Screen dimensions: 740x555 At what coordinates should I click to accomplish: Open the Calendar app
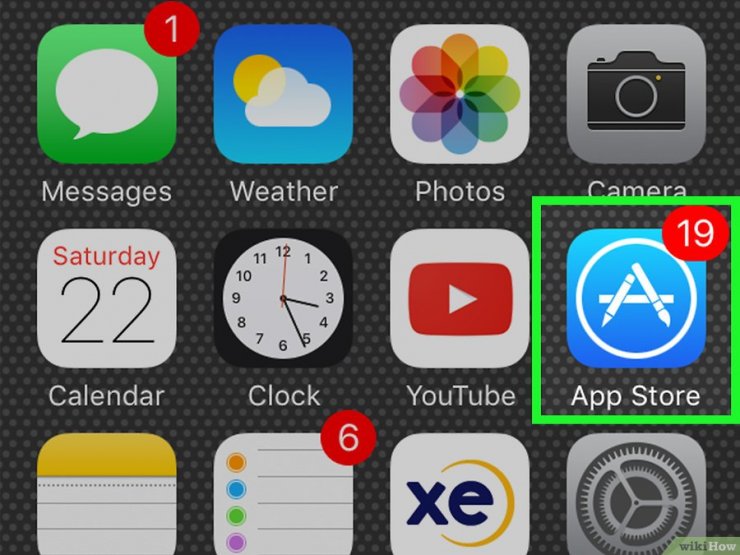106,300
